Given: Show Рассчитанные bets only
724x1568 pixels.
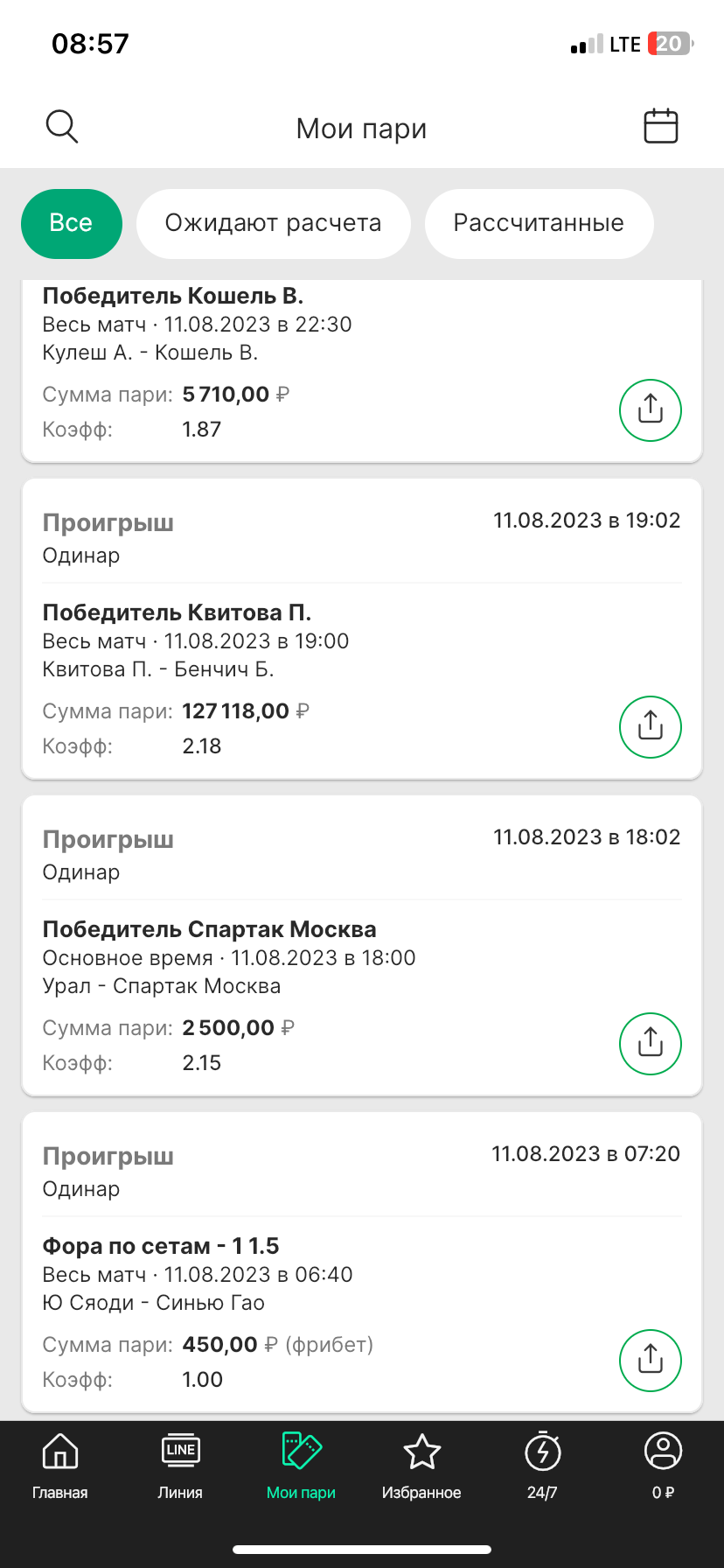Looking at the screenshot, I should 539,223.
